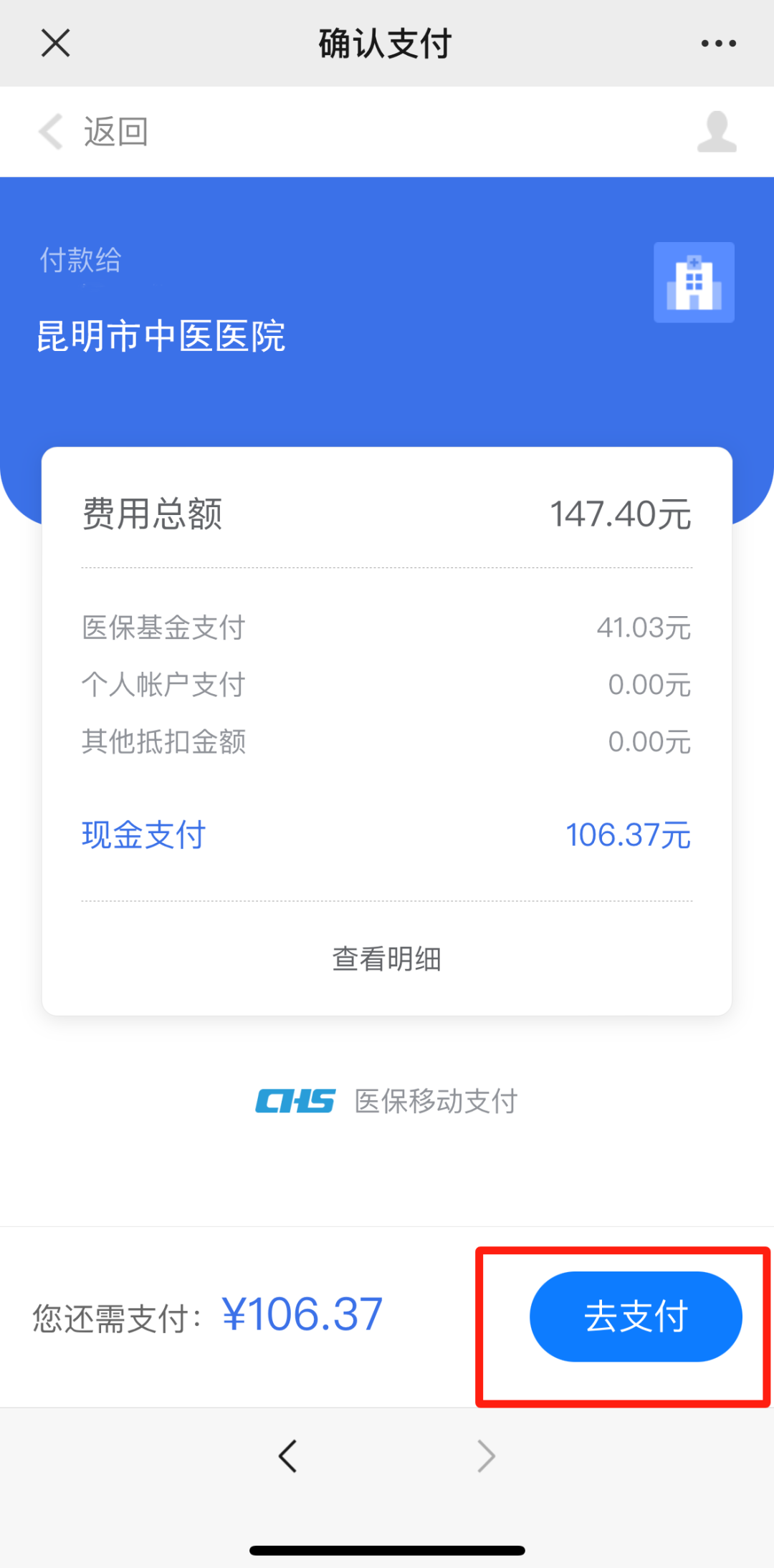This screenshot has height=1568, width=774.
Task: Expand details via 查看明细
Action: [386, 958]
